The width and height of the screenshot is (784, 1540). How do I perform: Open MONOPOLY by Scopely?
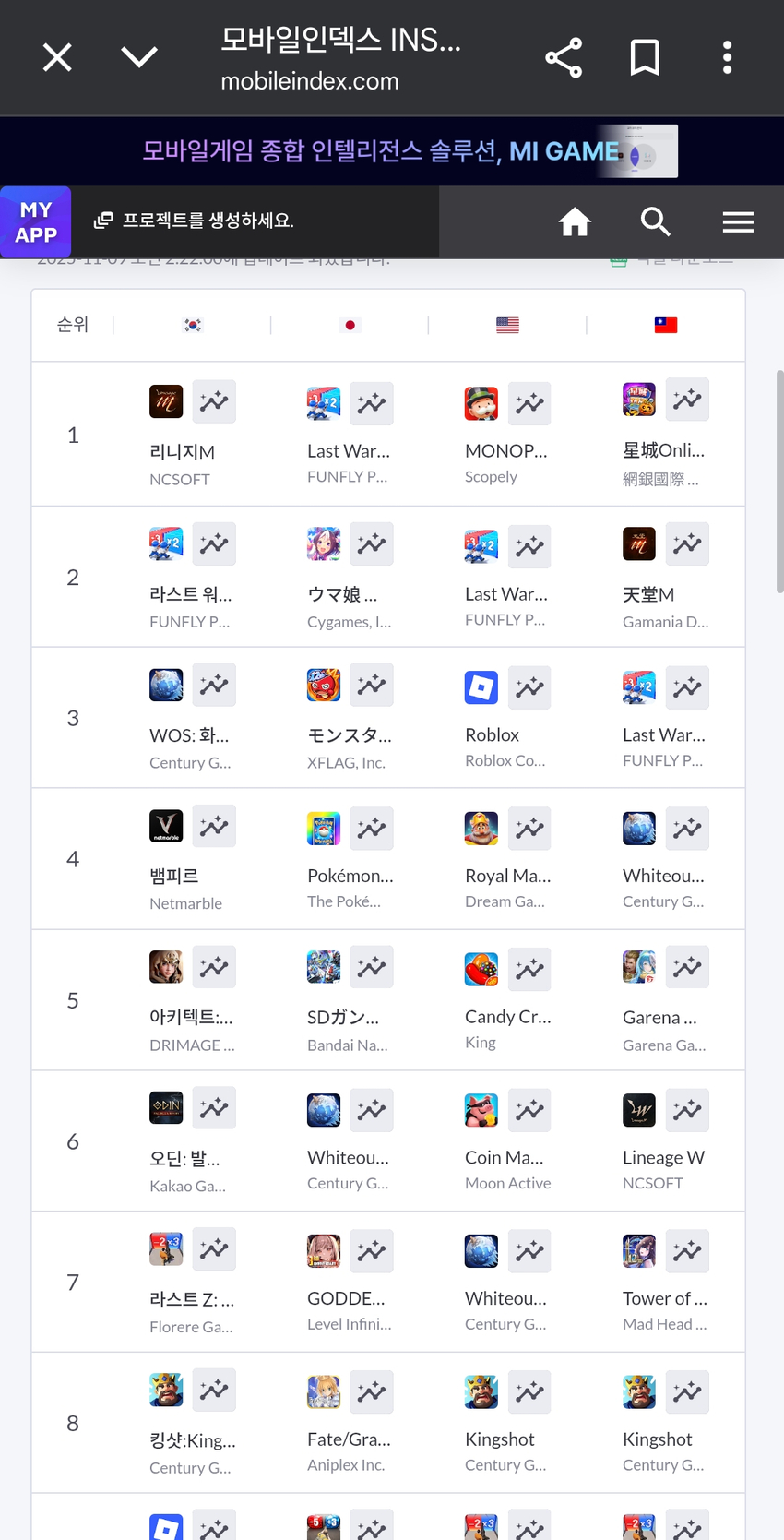[x=505, y=451]
